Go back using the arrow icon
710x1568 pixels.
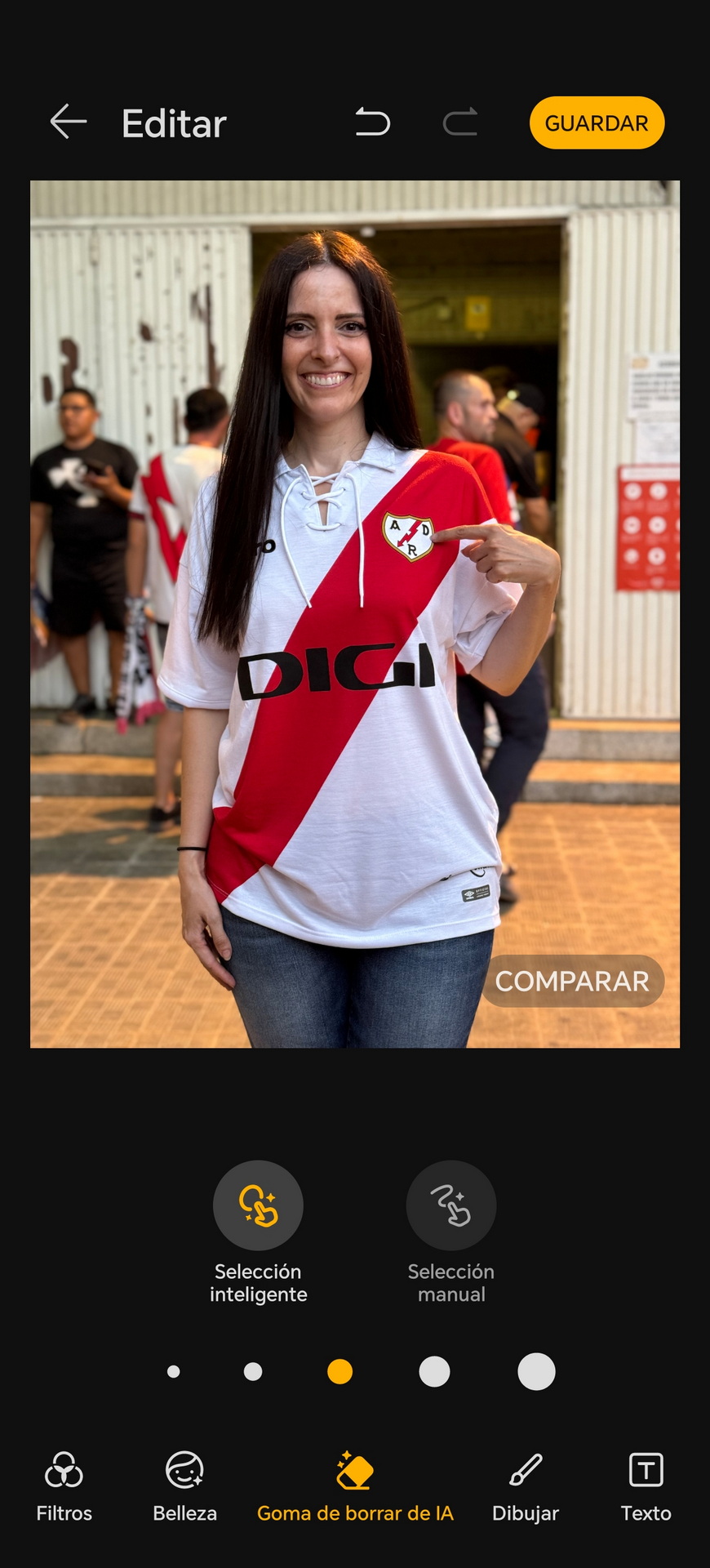tap(69, 122)
